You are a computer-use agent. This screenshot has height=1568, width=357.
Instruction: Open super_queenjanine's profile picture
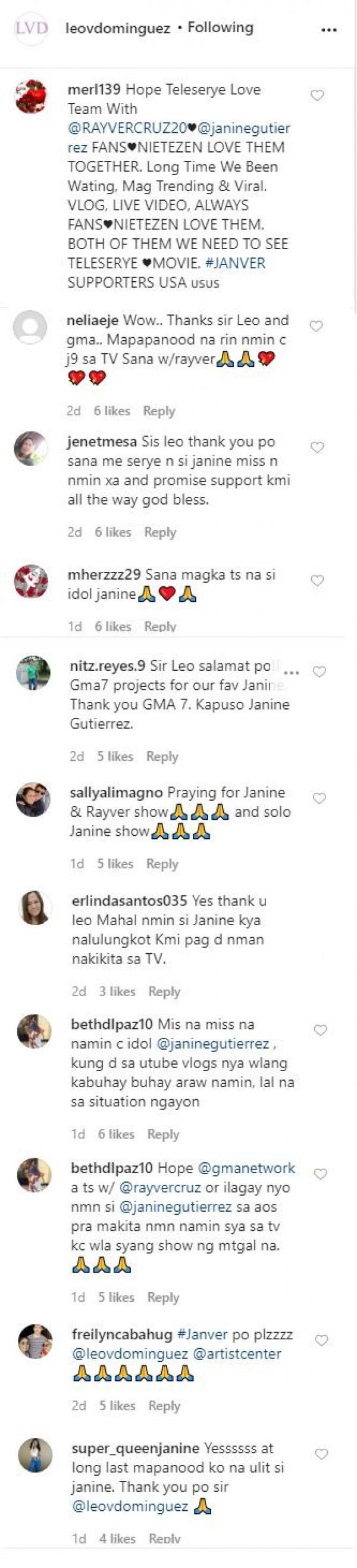point(35,1456)
